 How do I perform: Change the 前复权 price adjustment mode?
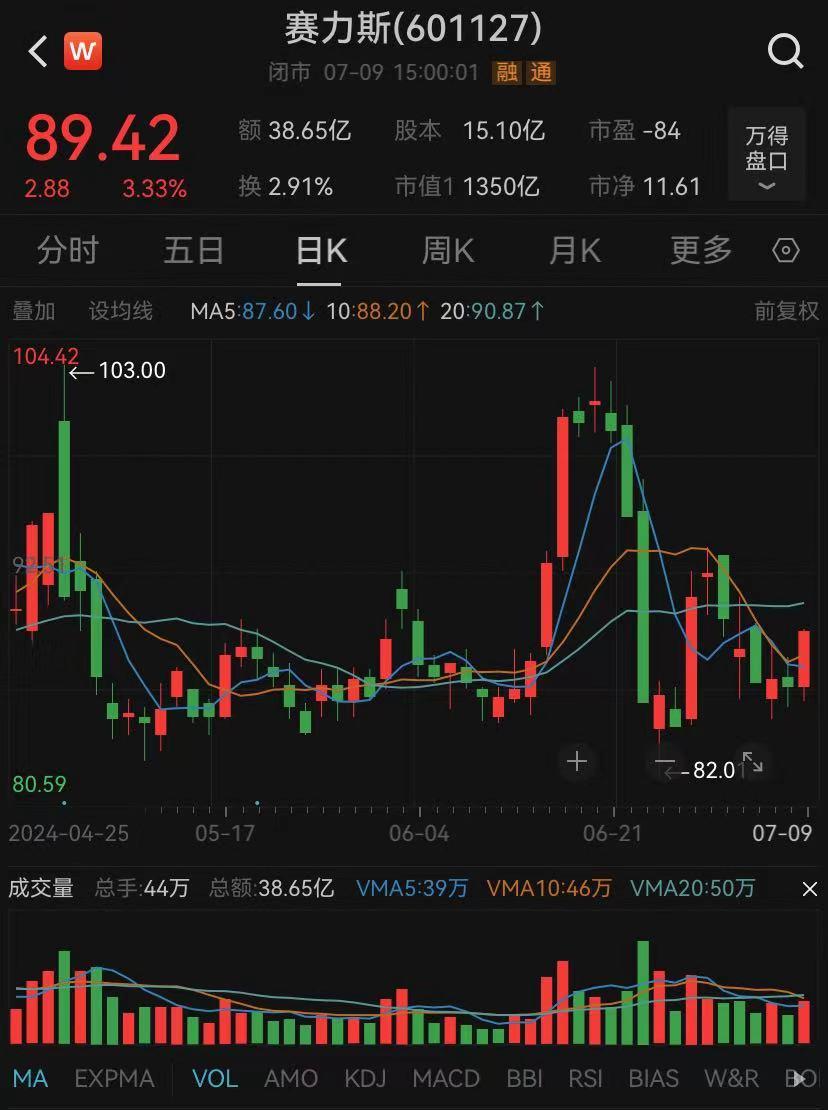coord(786,311)
